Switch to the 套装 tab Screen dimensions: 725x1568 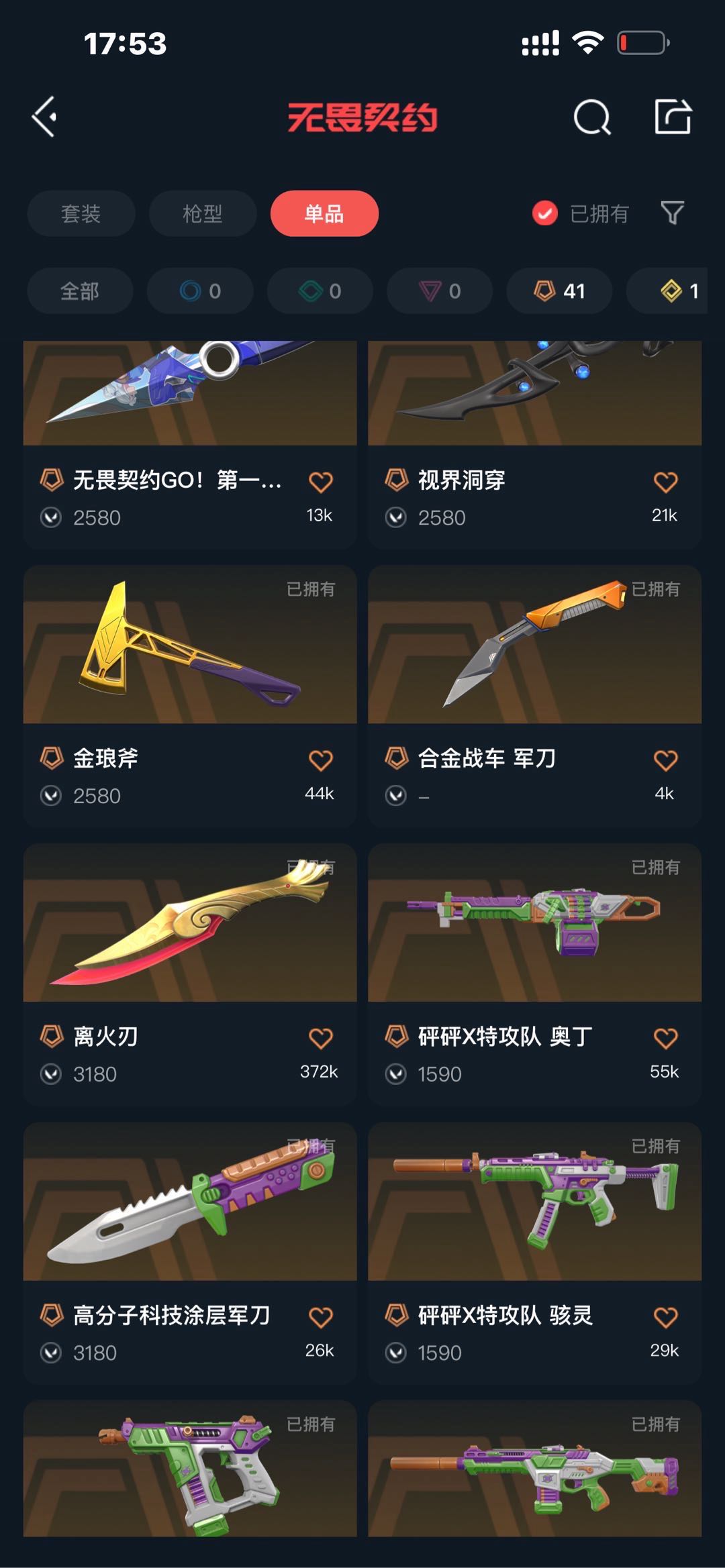click(x=81, y=214)
